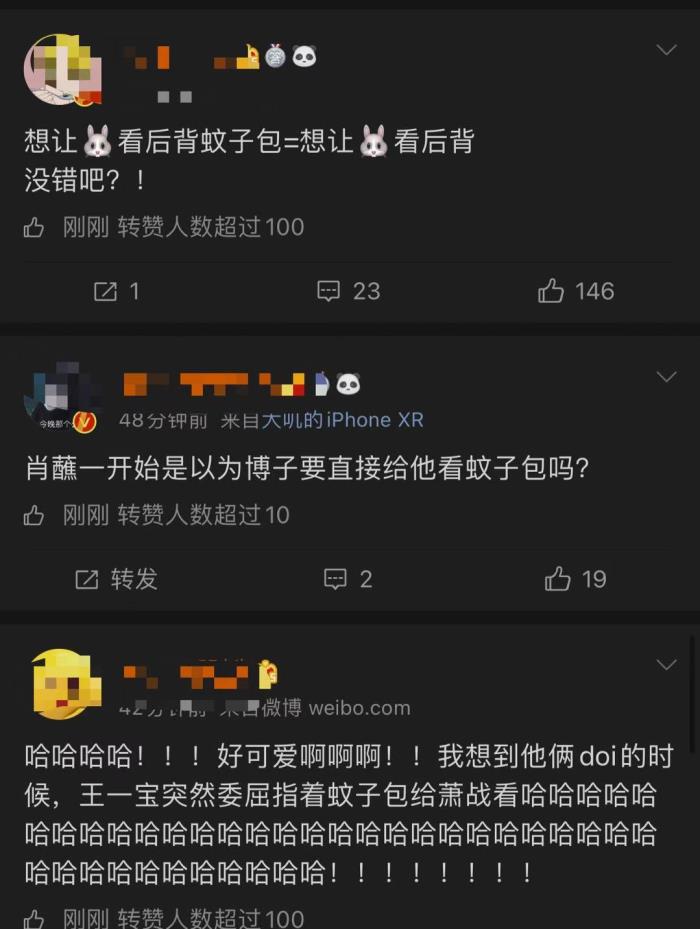Tap 转发 under the 肖蘸 post
The image size is (700, 929).
click(116, 579)
